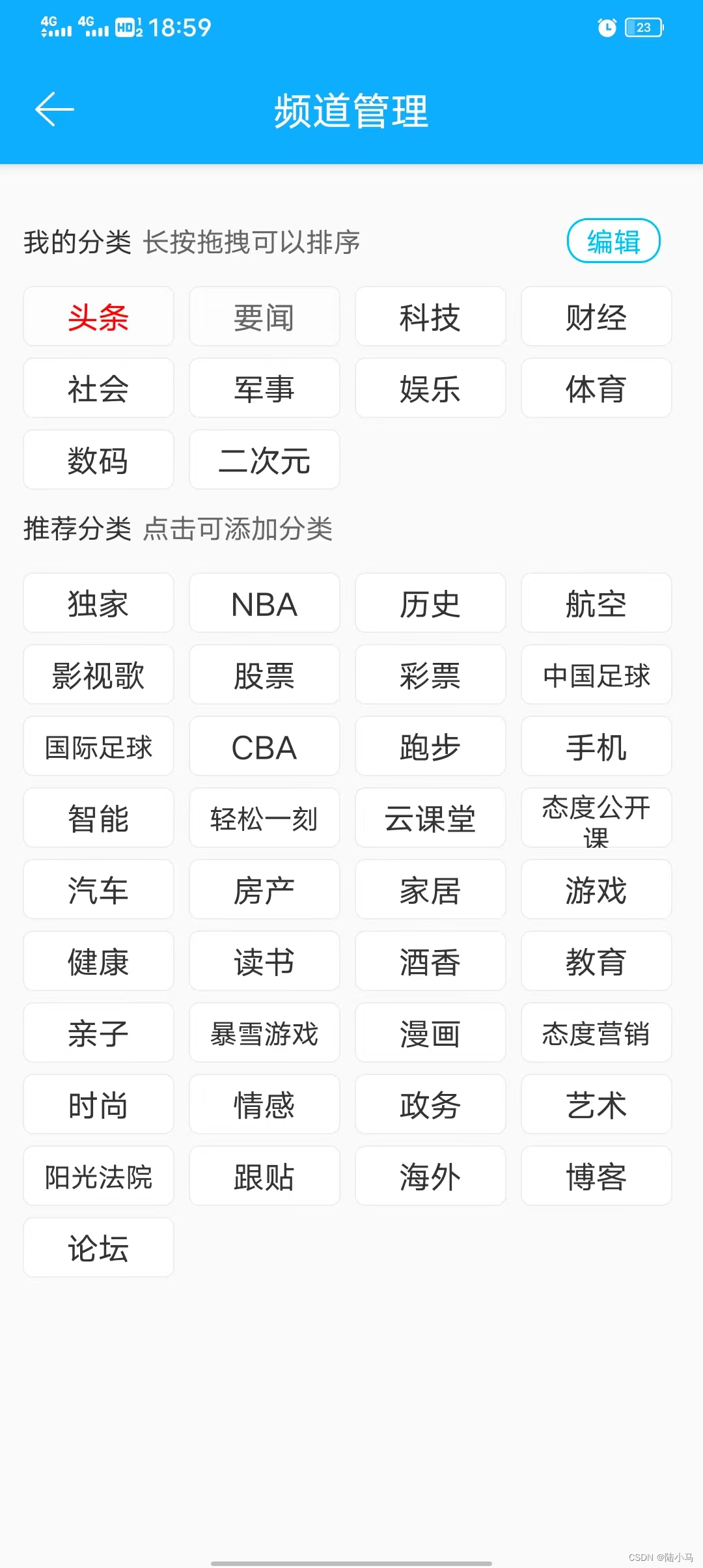Add the CBA recommended channel
The width and height of the screenshot is (703, 1568).
coord(264,747)
